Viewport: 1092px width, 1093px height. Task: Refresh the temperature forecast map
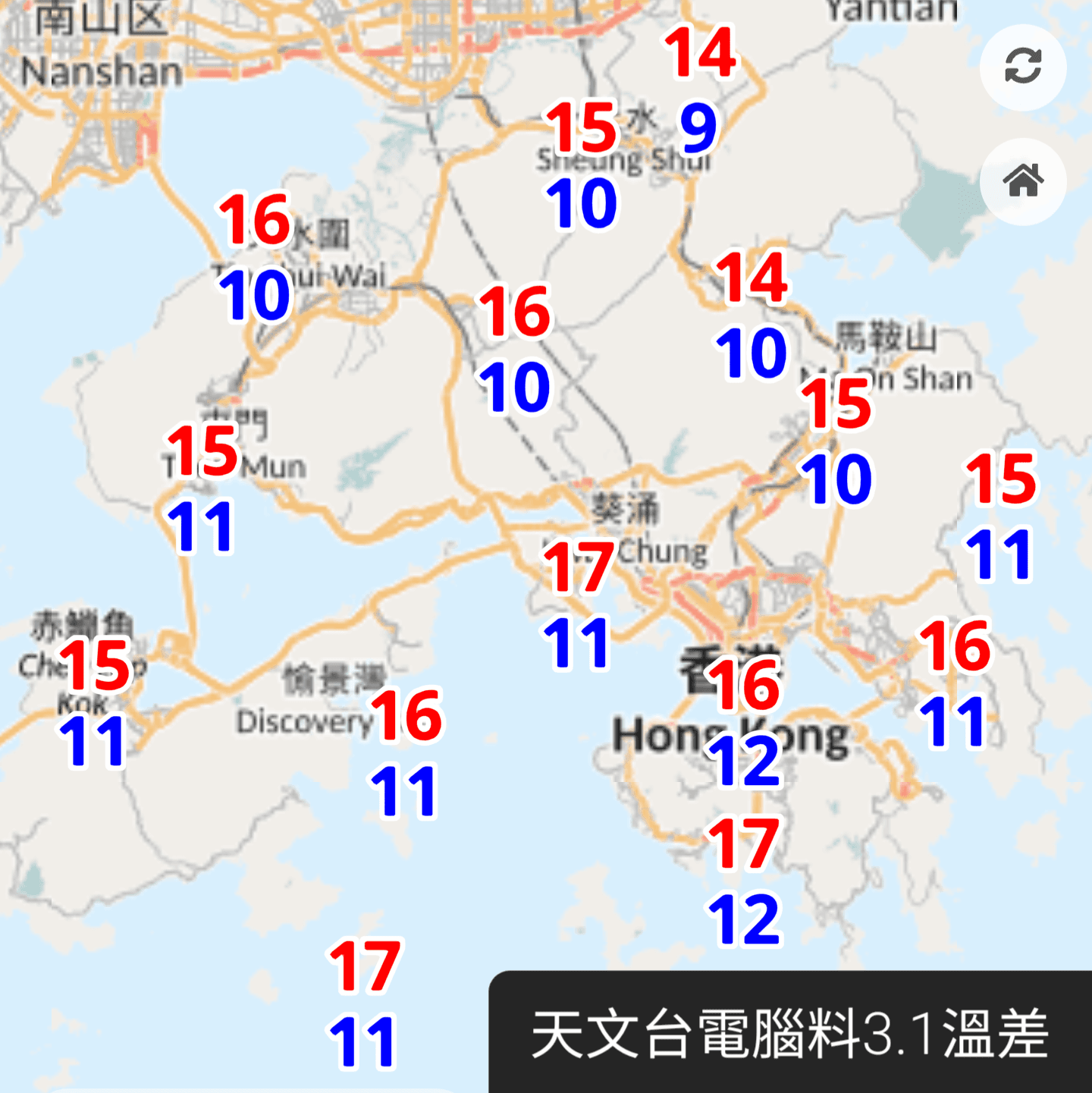(1023, 67)
